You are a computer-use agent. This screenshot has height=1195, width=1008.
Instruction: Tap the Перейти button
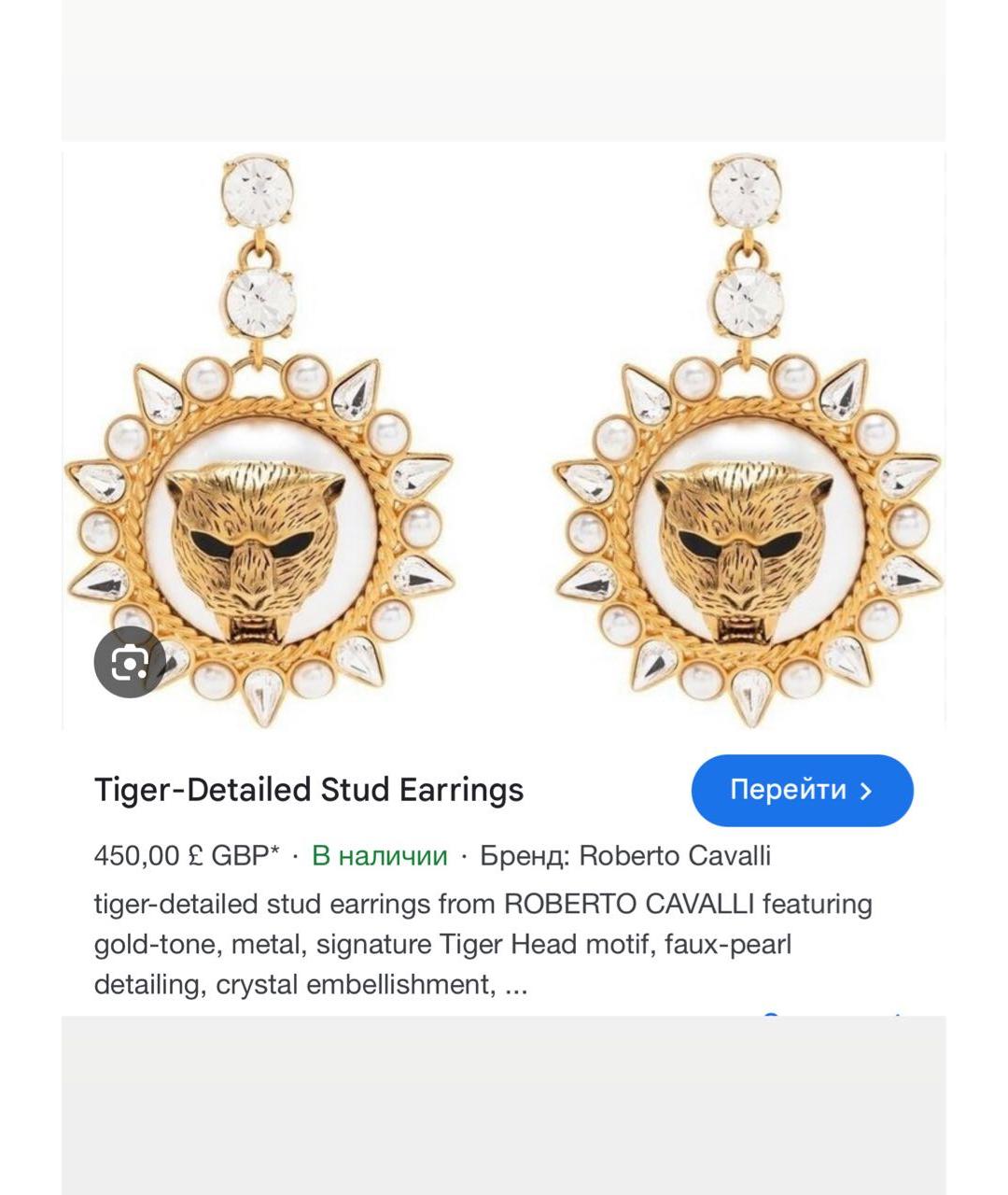click(x=802, y=791)
